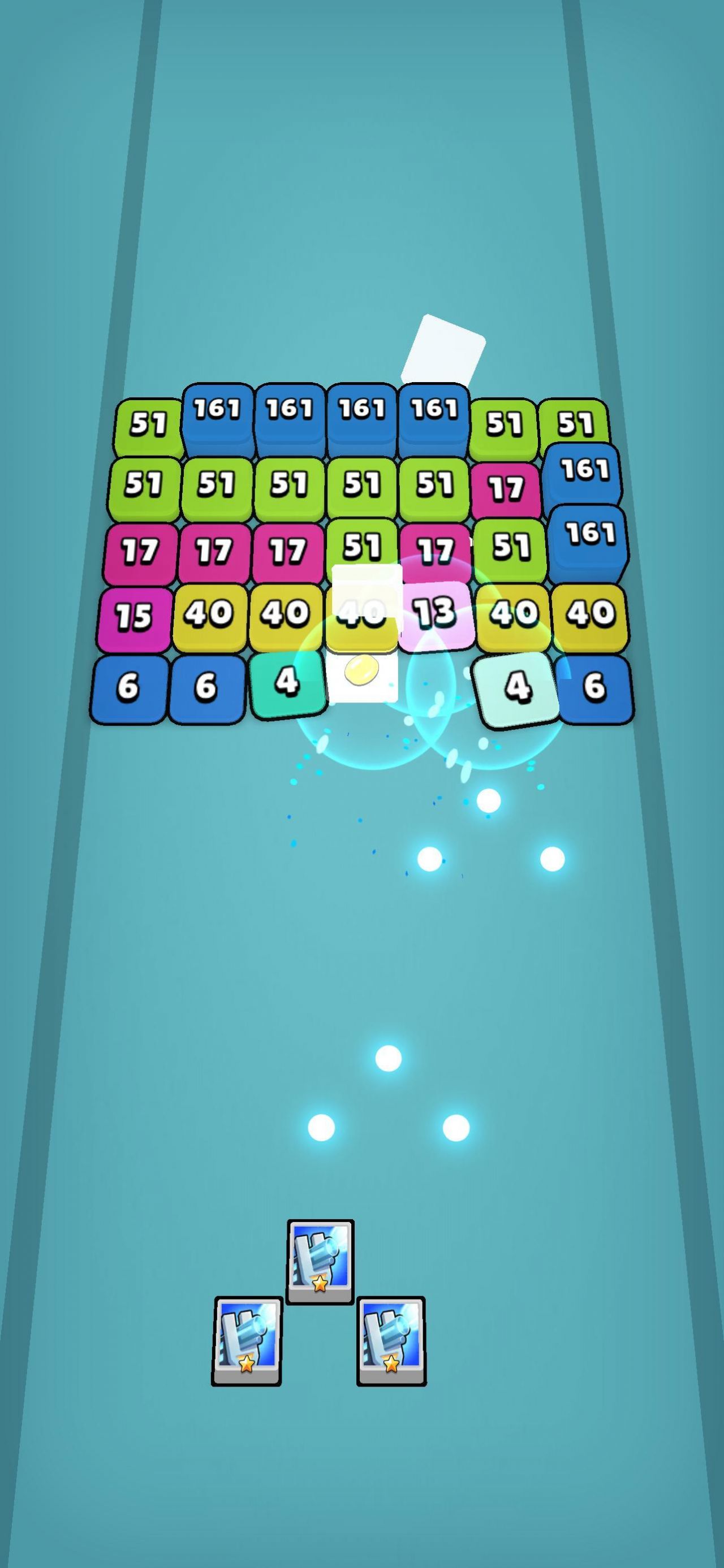Viewport: 724px width, 1568px height.
Task: Tap the lead cannon at the formation's apex
Action: [x=320, y=1261]
